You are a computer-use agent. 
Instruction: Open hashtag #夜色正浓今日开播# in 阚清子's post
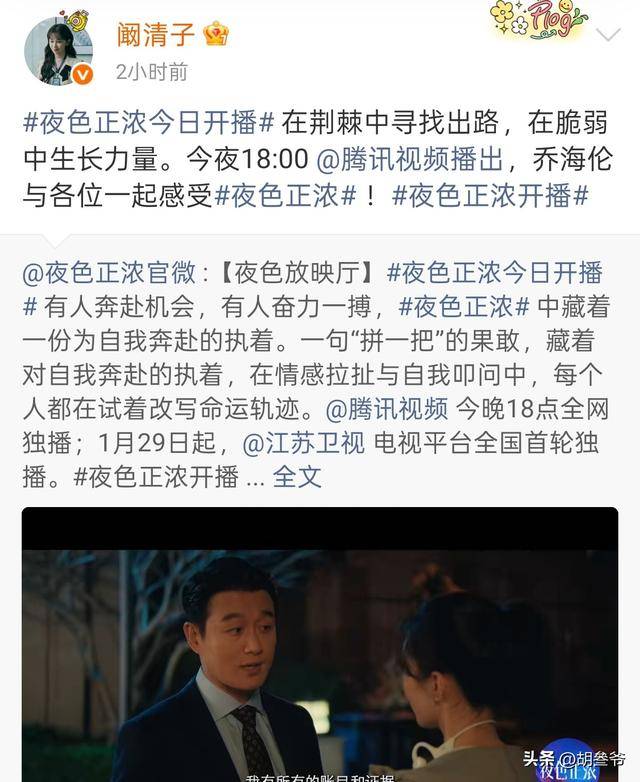pyautogui.click(x=148, y=124)
